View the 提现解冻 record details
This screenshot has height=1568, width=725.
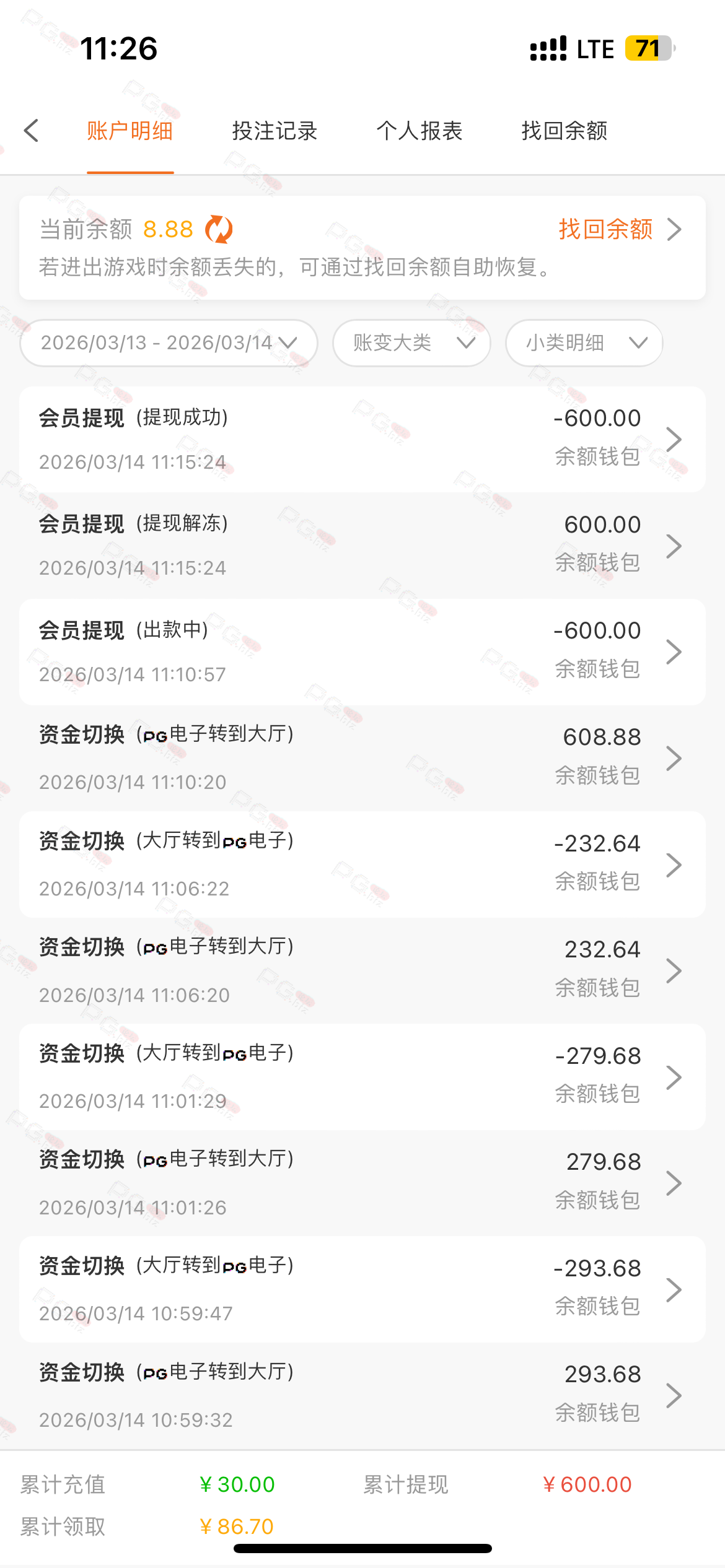tap(362, 546)
